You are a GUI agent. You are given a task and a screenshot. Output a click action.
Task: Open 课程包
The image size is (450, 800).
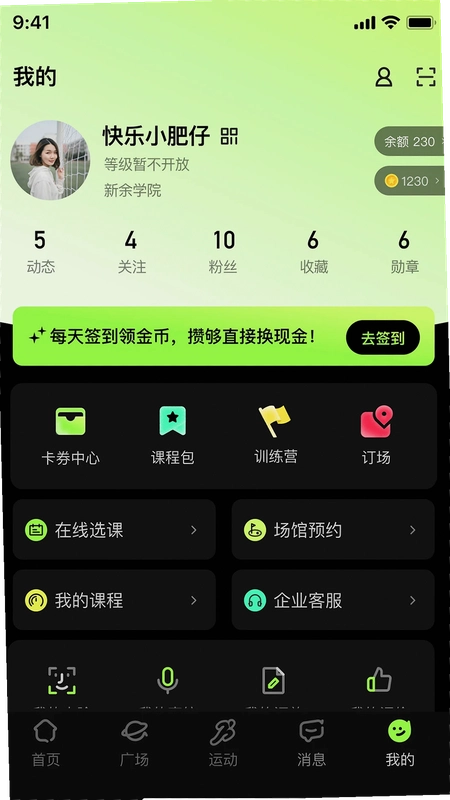[x=172, y=436]
